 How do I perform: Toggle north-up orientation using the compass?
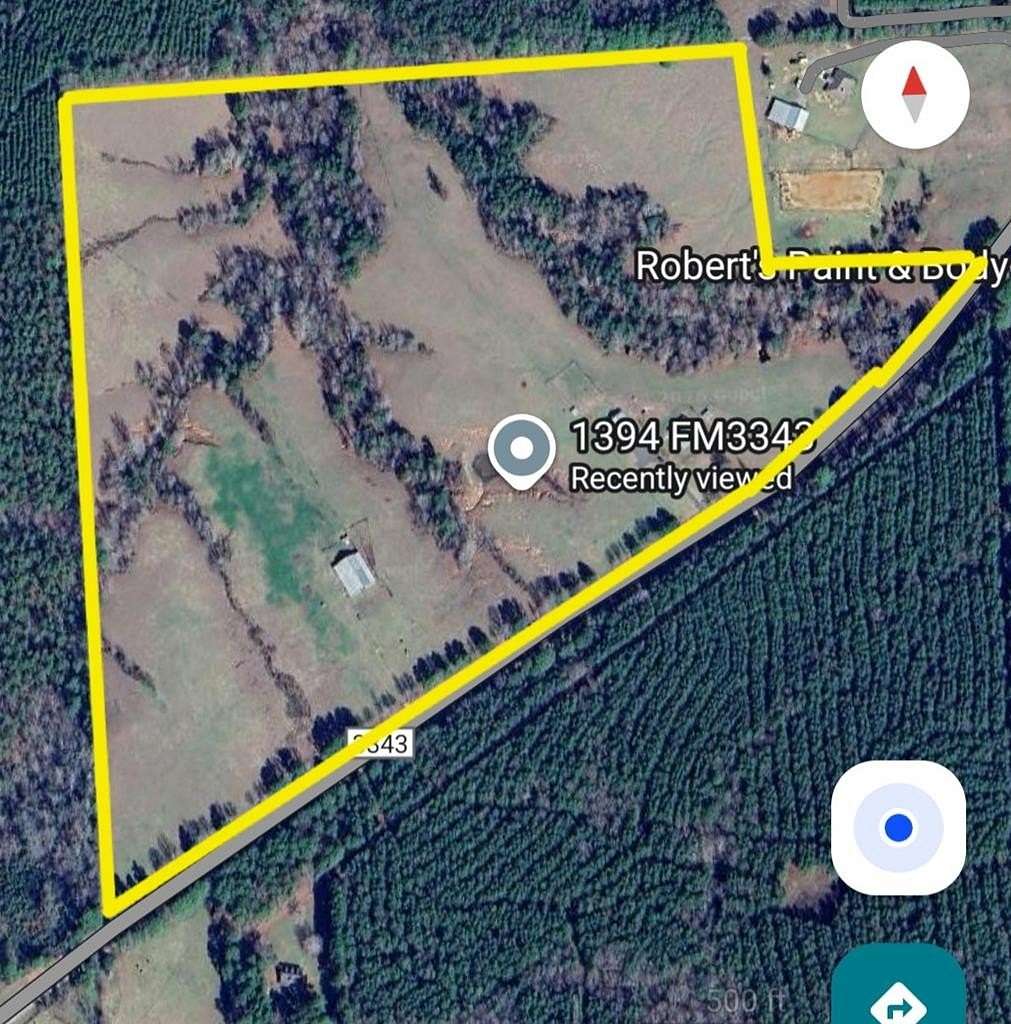(x=915, y=94)
